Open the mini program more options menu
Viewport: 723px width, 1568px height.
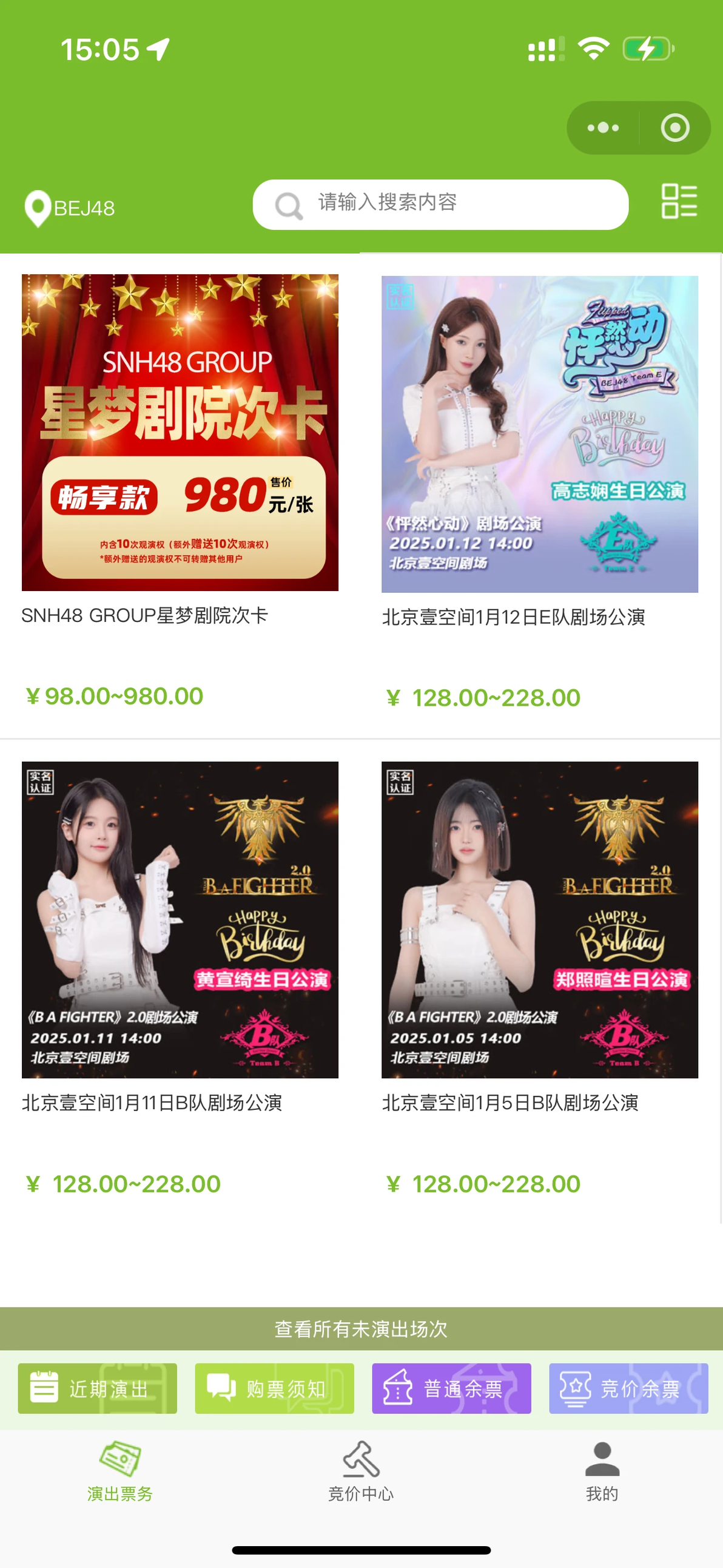602,128
